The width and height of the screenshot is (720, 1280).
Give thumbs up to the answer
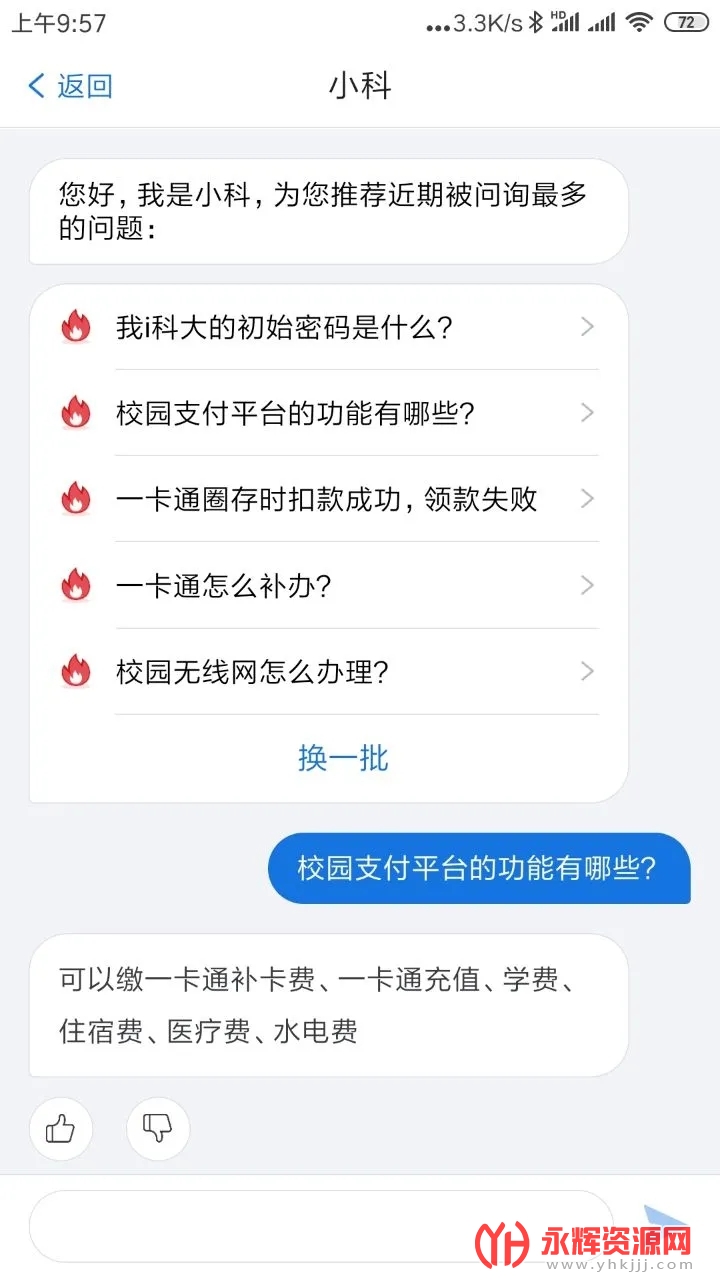coord(61,1129)
